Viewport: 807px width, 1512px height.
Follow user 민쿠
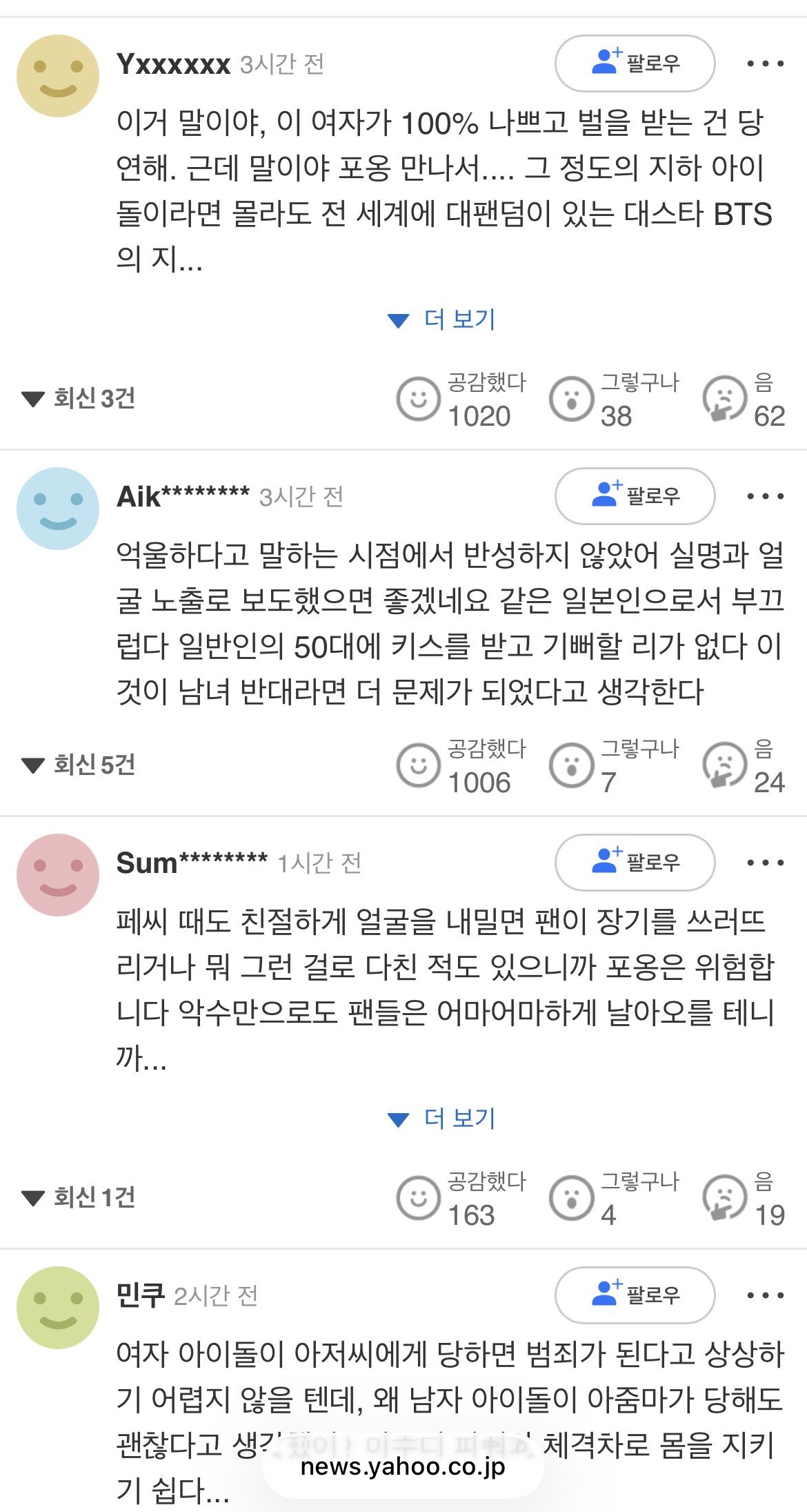point(635,1295)
